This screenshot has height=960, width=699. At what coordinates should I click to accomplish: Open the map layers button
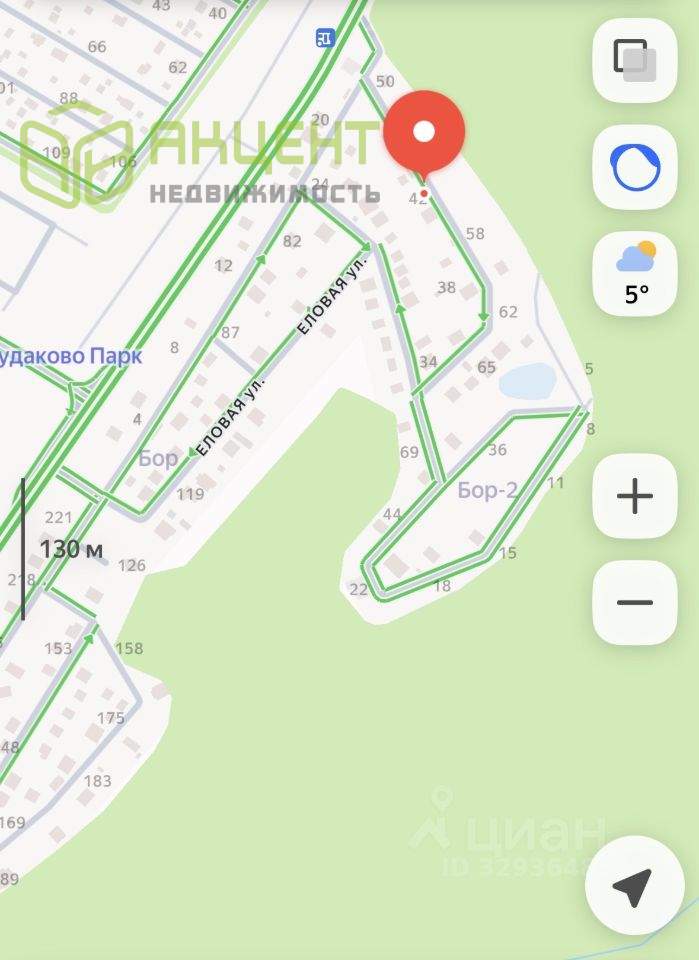pos(635,60)
